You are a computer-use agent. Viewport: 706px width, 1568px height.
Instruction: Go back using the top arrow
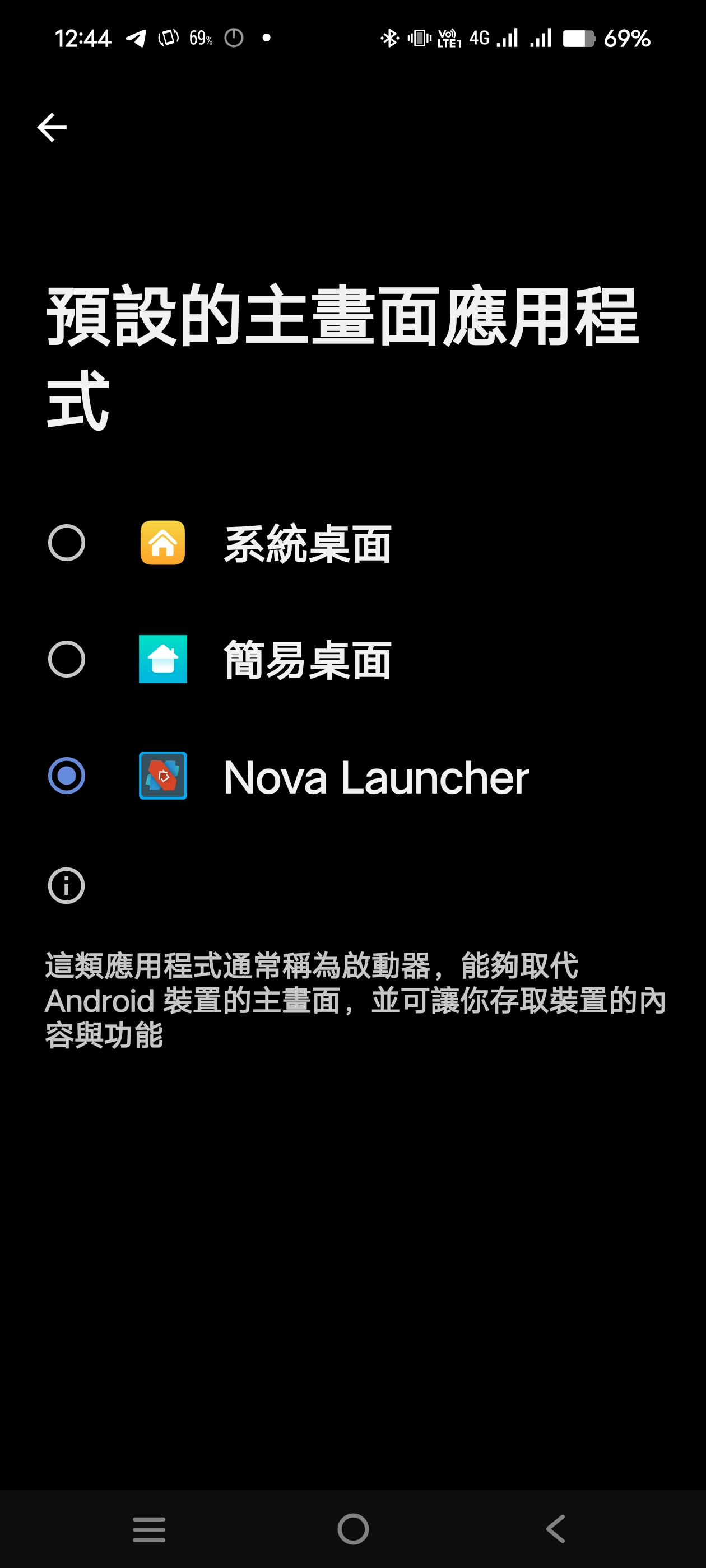point(52,128)
